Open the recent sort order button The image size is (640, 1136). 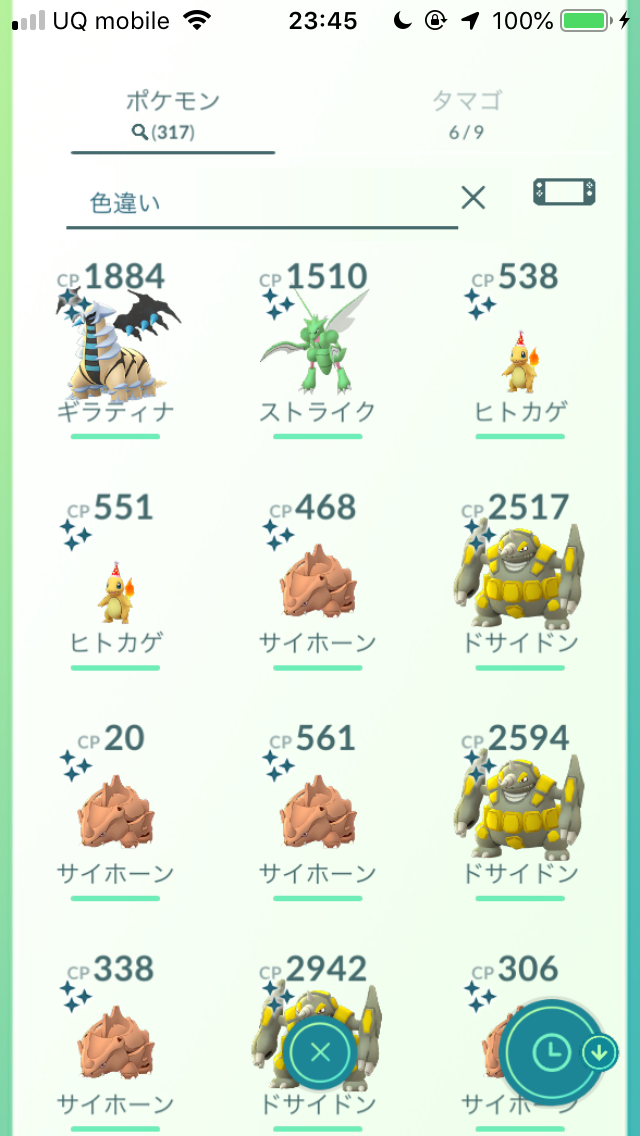pyautogui.click(x=551, y=1051)
